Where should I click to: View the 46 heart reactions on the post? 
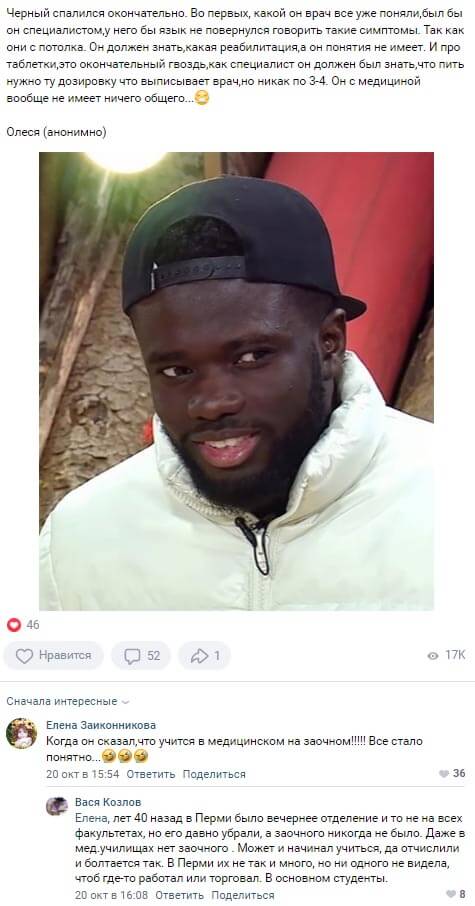(x=23, y=625)
